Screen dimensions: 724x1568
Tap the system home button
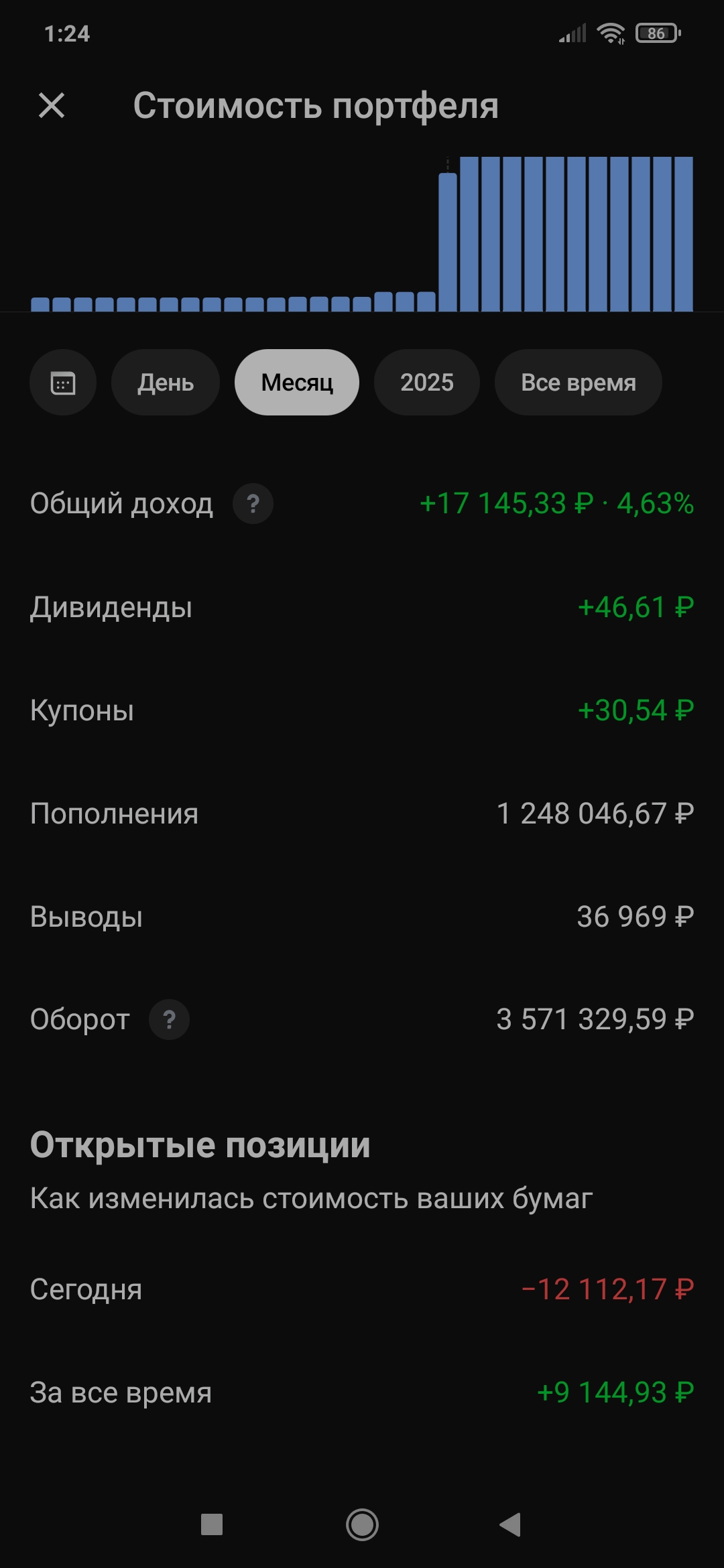(x=362, y=1524)
